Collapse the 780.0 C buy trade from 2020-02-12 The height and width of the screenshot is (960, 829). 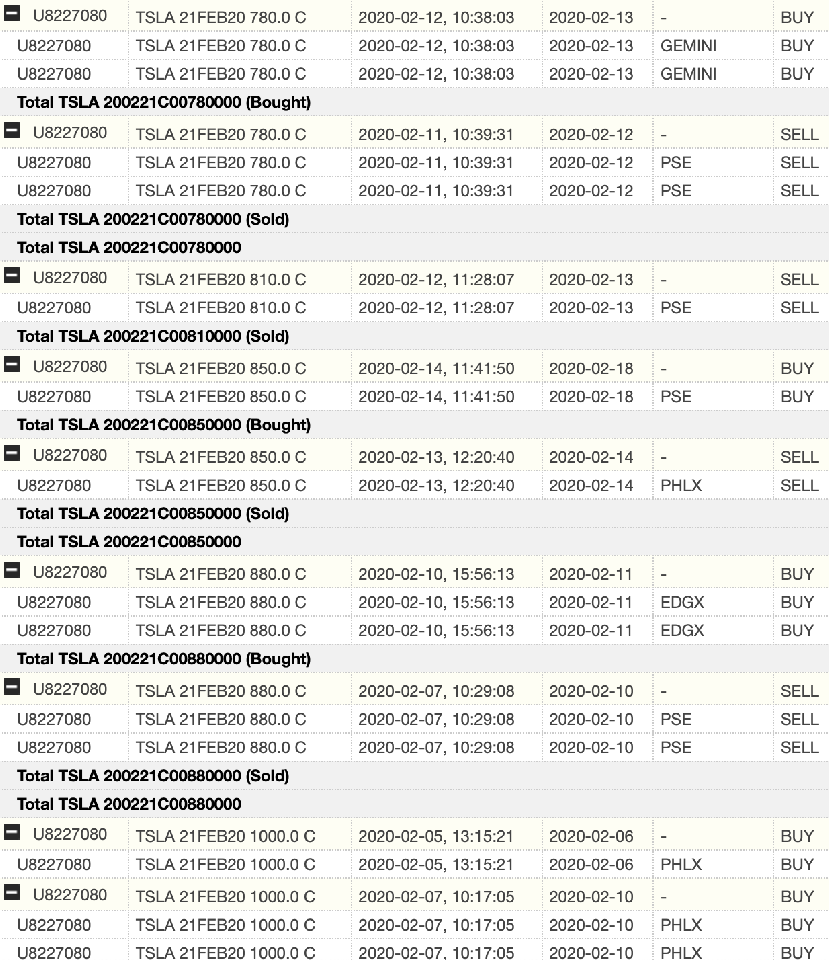coord(12,17)
